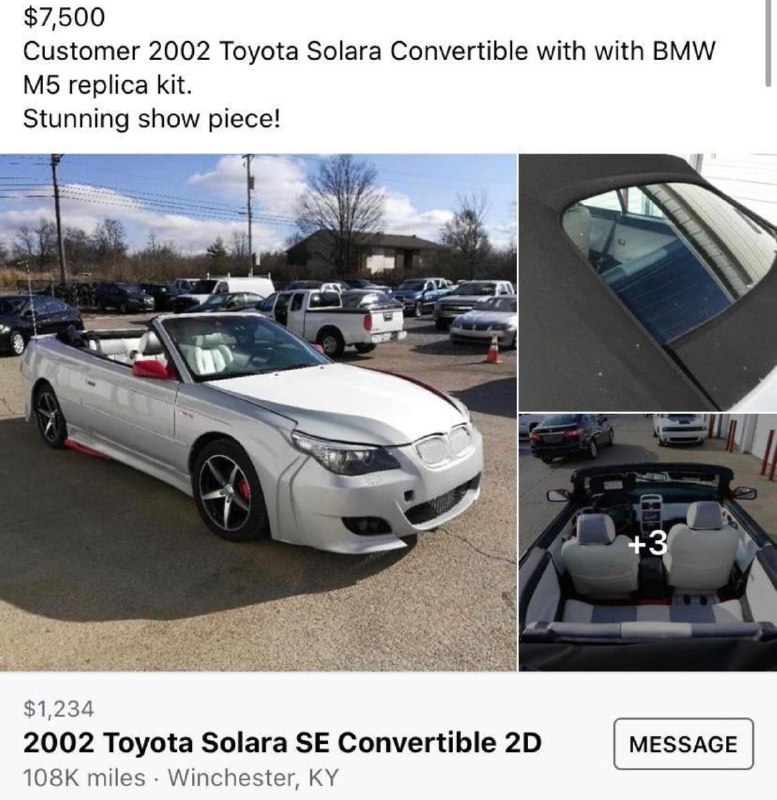Message the seller about the Solara
Image resolution: width=777 pixels, height=800 pixels.
[x=683, y=744]
